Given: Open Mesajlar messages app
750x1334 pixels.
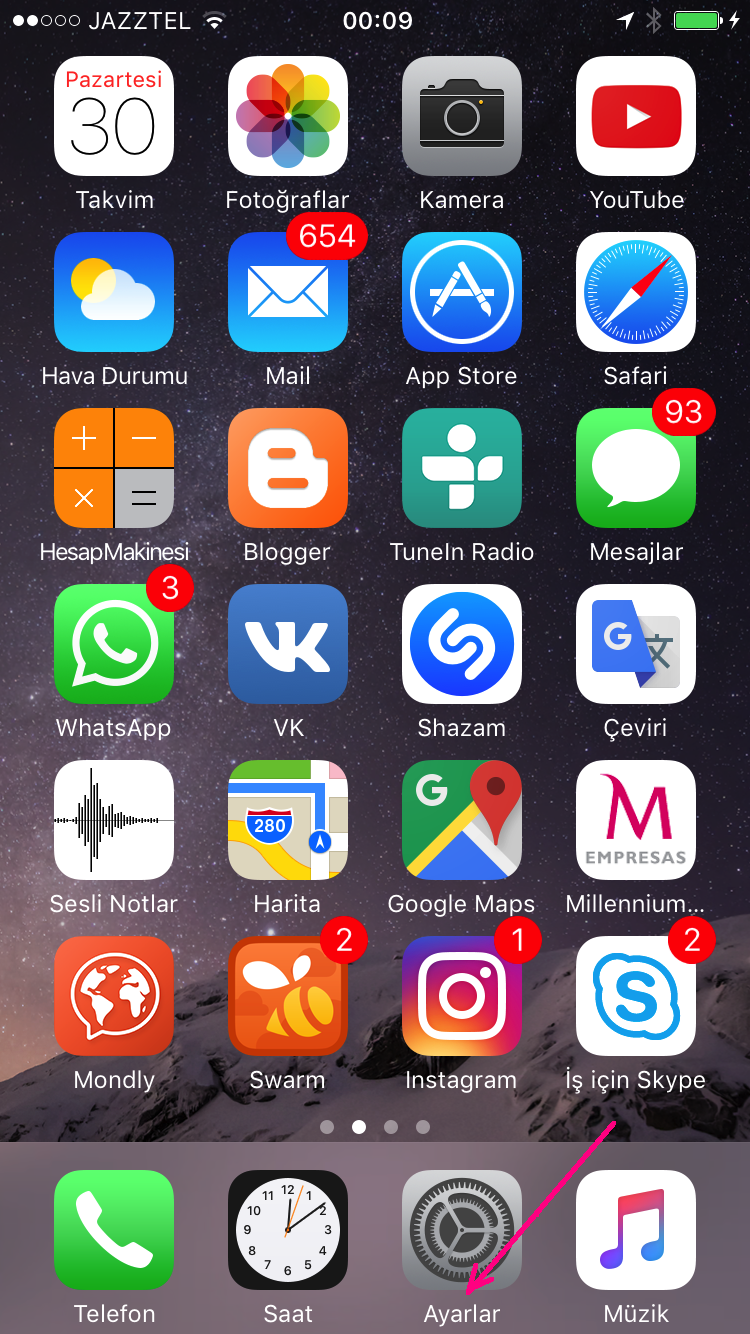Looking at the screenshot, I should coord(636,468).
